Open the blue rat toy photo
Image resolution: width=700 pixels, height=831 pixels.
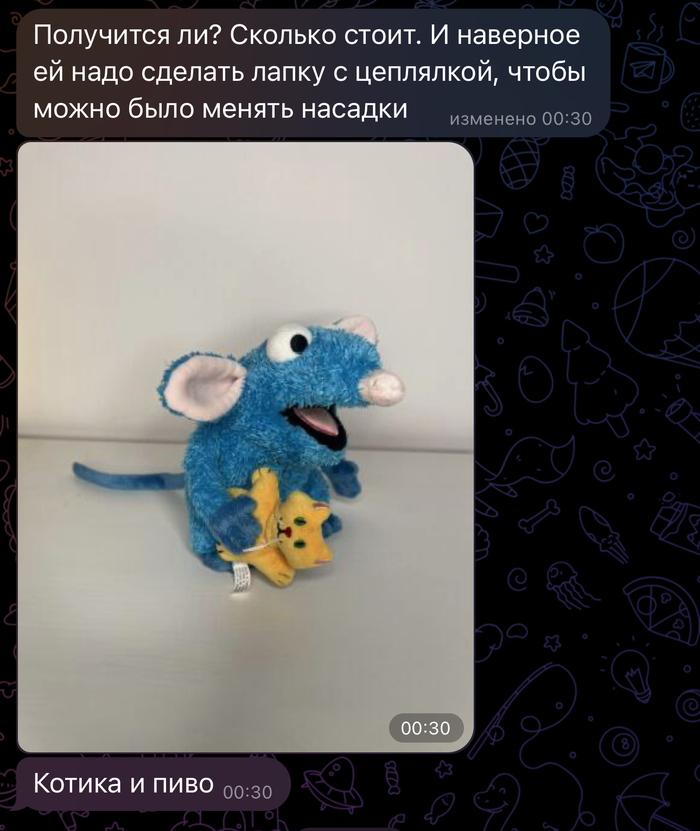click(245, 447)
